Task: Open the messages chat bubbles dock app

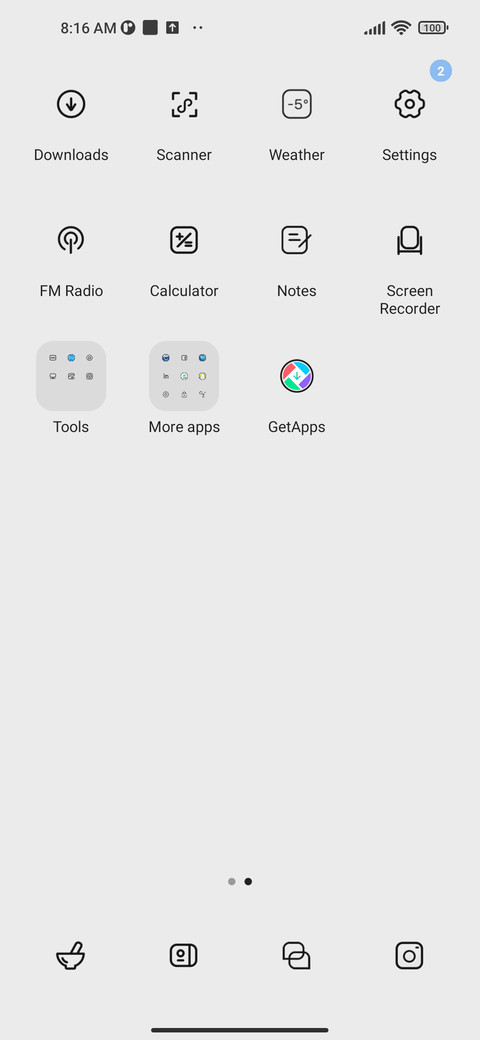Action: (x=296, y=956)
